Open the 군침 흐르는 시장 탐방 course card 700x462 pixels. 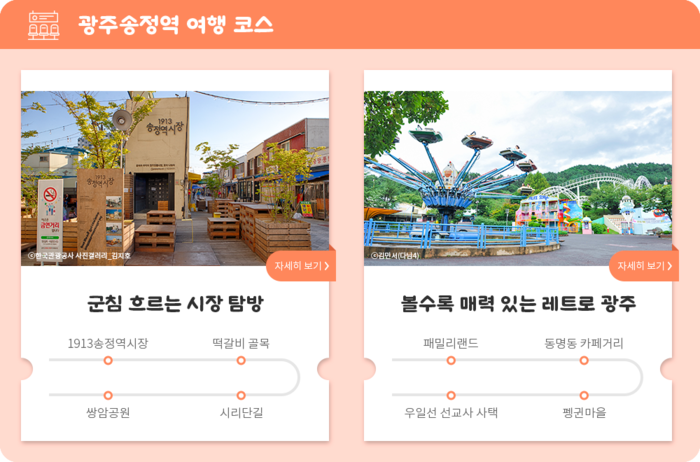tap(175, 303)
